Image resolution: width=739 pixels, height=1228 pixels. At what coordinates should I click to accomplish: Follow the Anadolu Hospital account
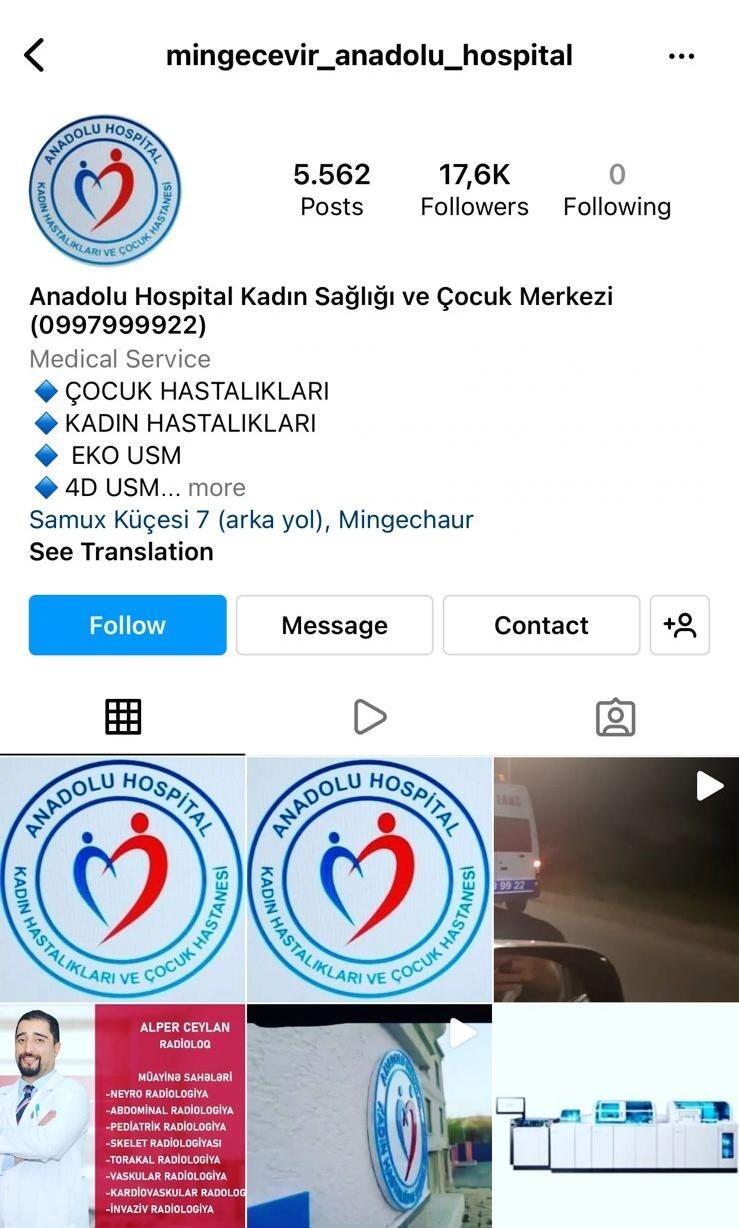[x=128, y=625]
